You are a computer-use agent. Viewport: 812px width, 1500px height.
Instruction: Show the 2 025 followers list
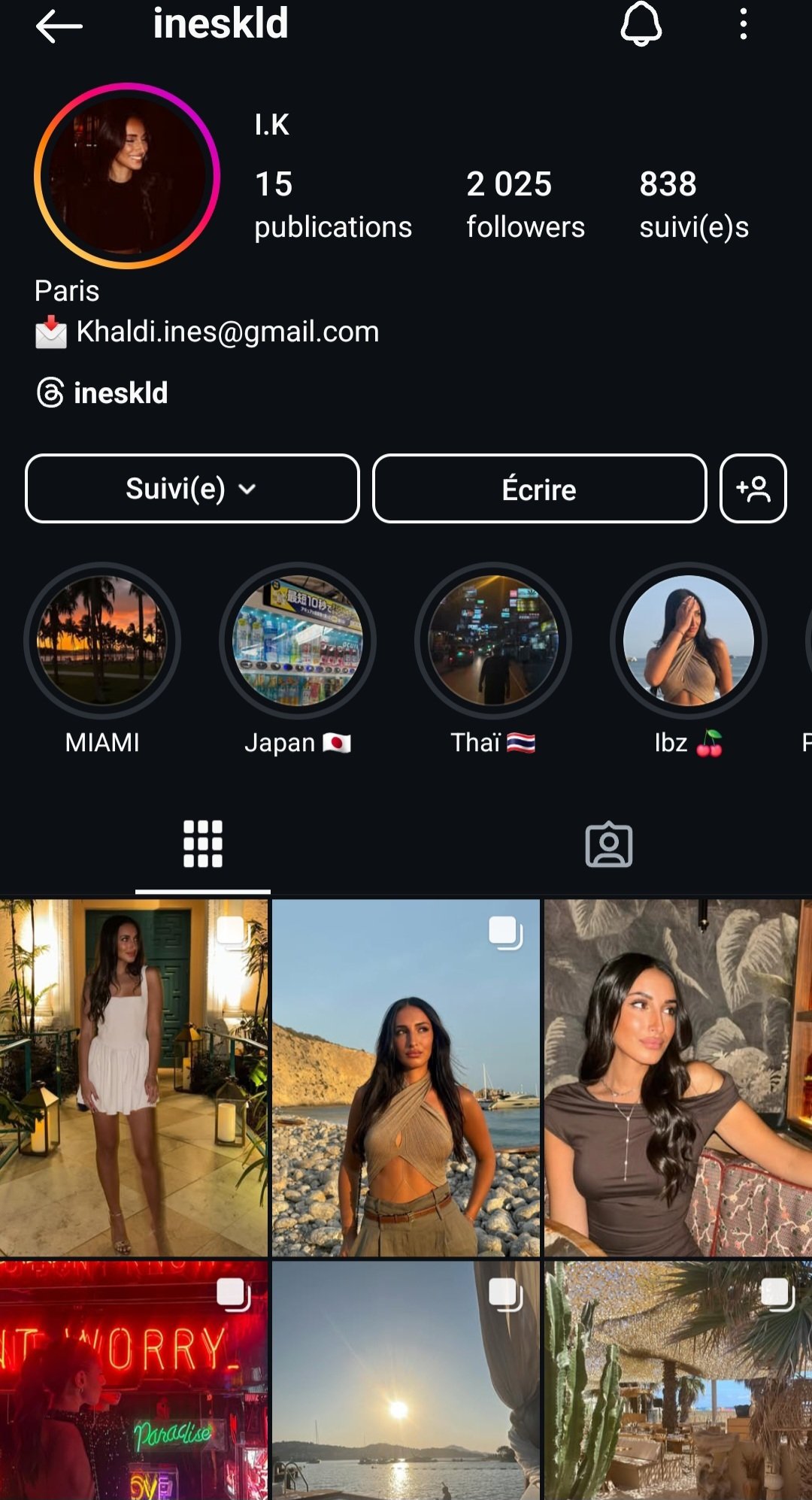pyautogui.click(x=525, y=205)
